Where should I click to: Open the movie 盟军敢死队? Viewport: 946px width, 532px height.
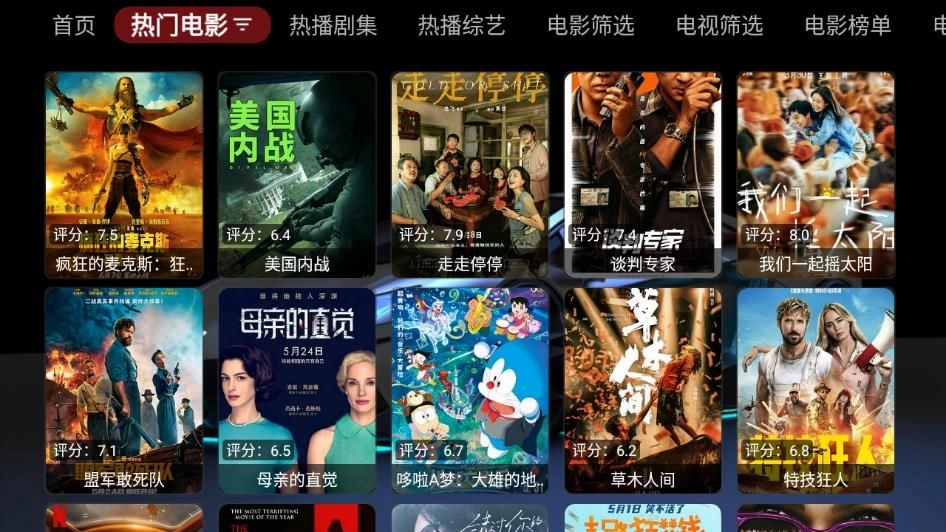point(124,390)
